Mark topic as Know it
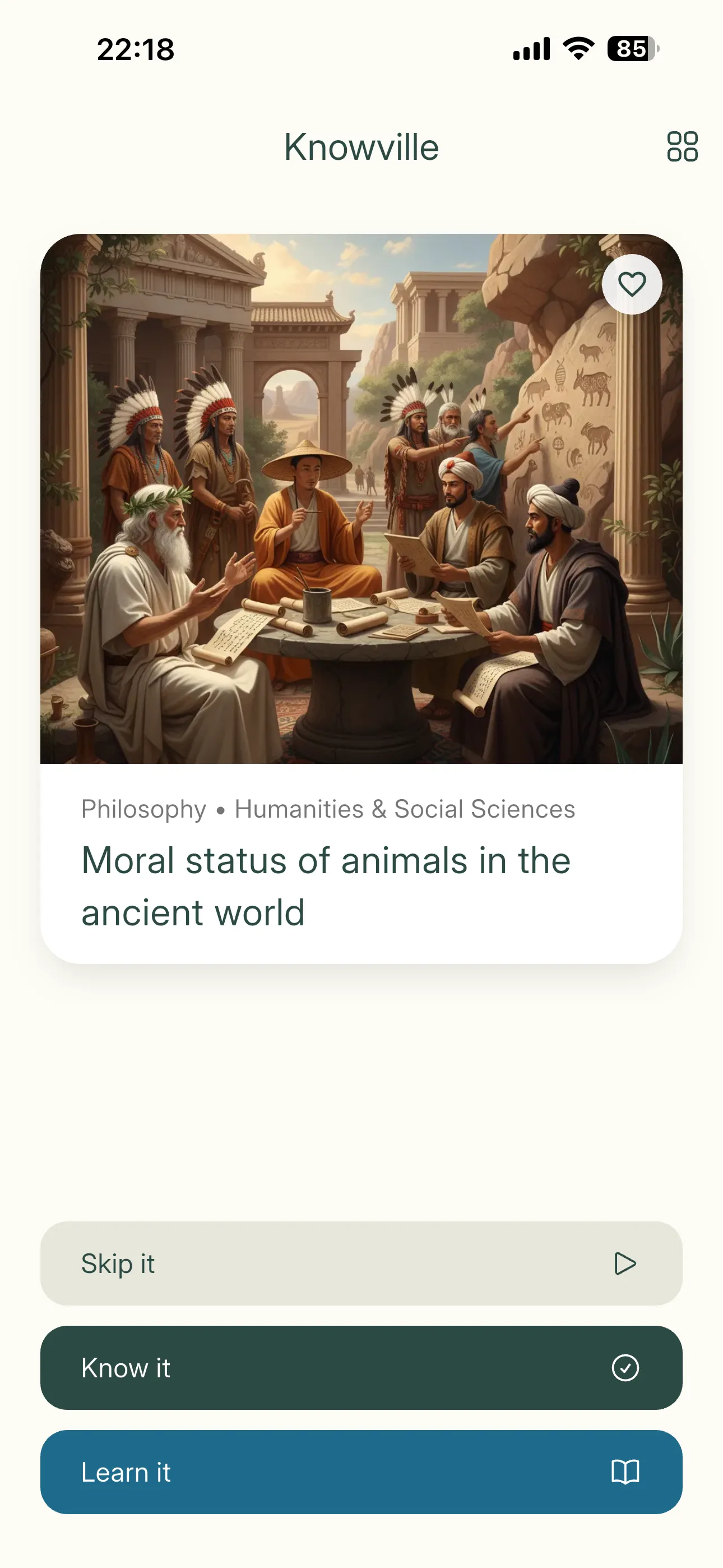The height and width of the screenshot is (1568, 723). tap(361, 1368)
